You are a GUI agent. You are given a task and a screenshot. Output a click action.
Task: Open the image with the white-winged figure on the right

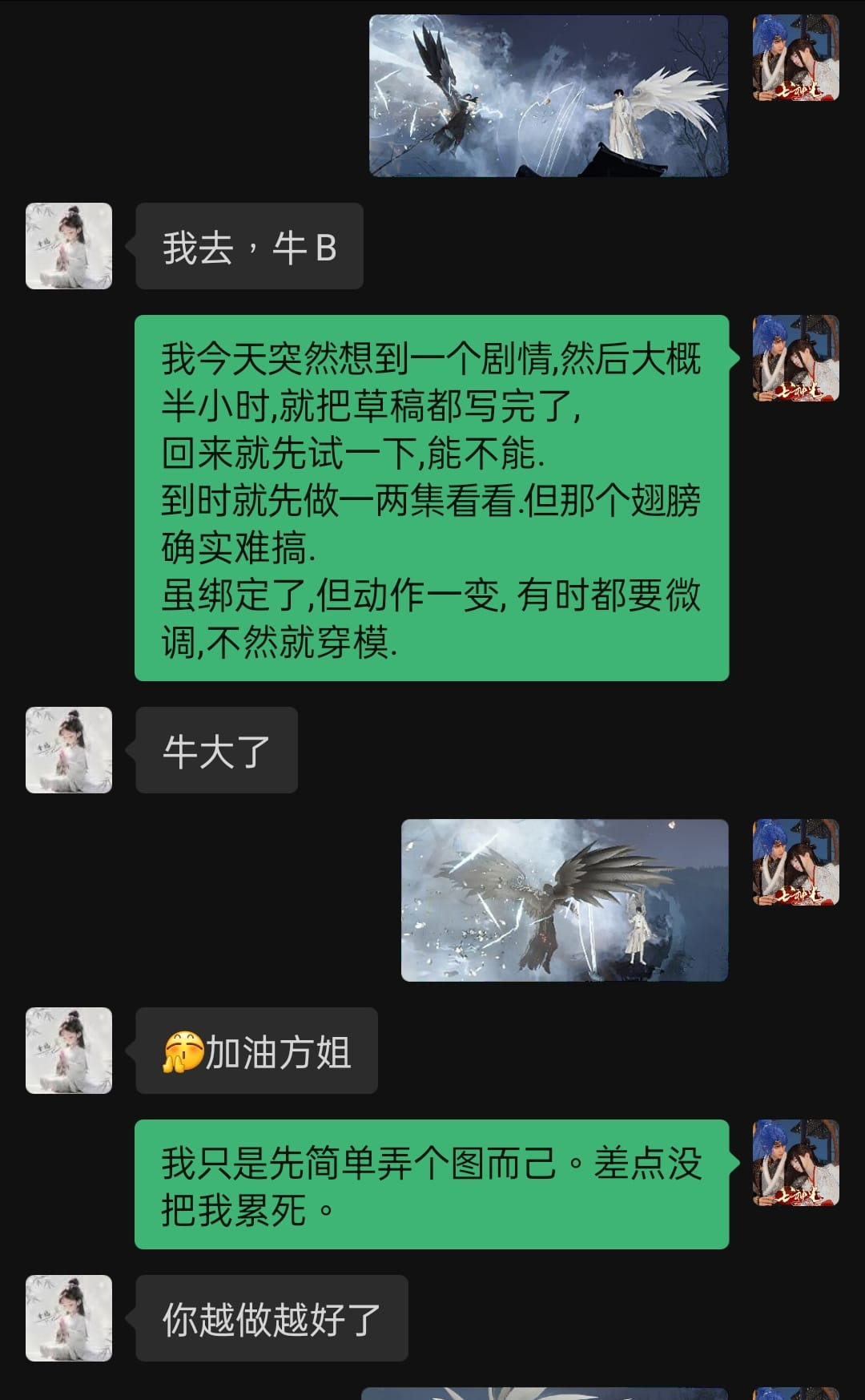(548, 96)
